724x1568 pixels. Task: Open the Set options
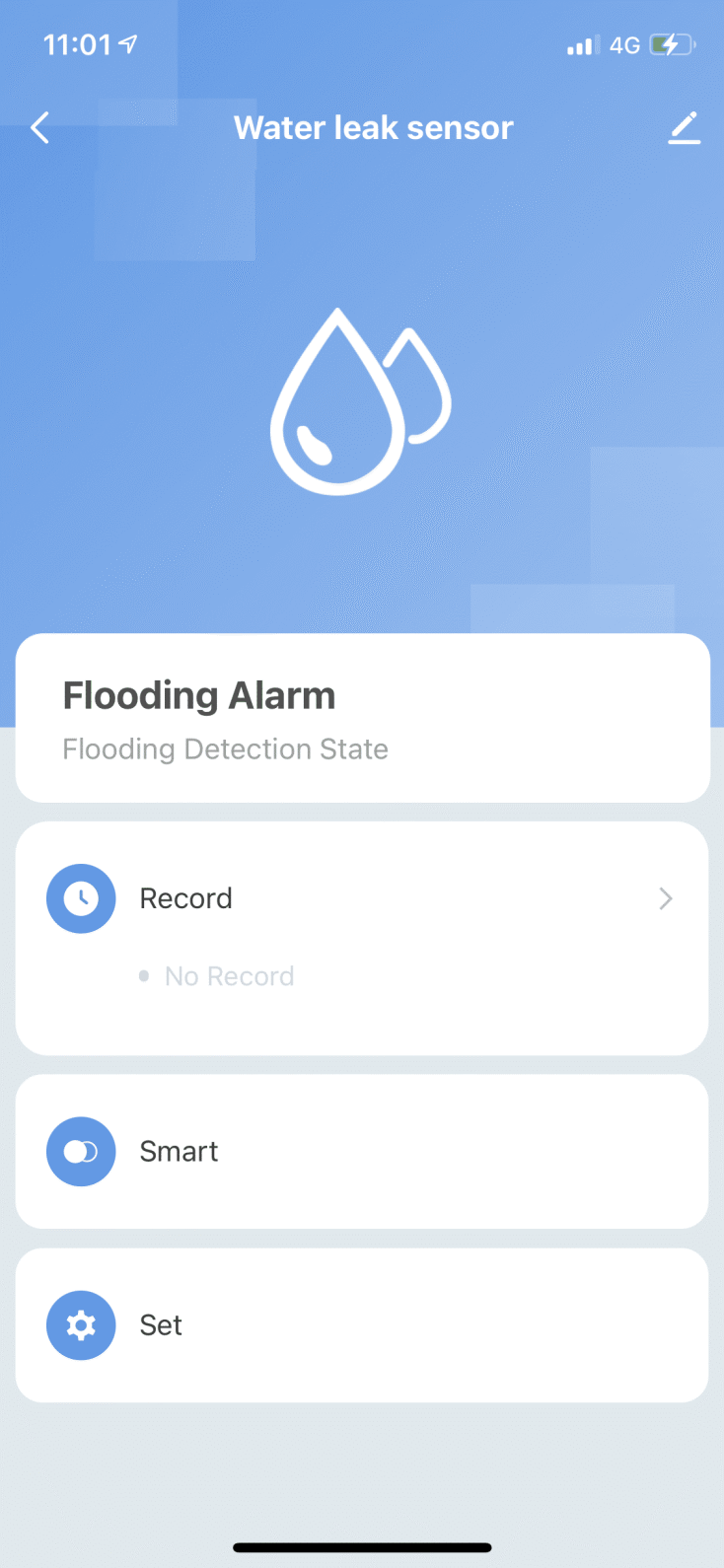(x=361, y=1324)
